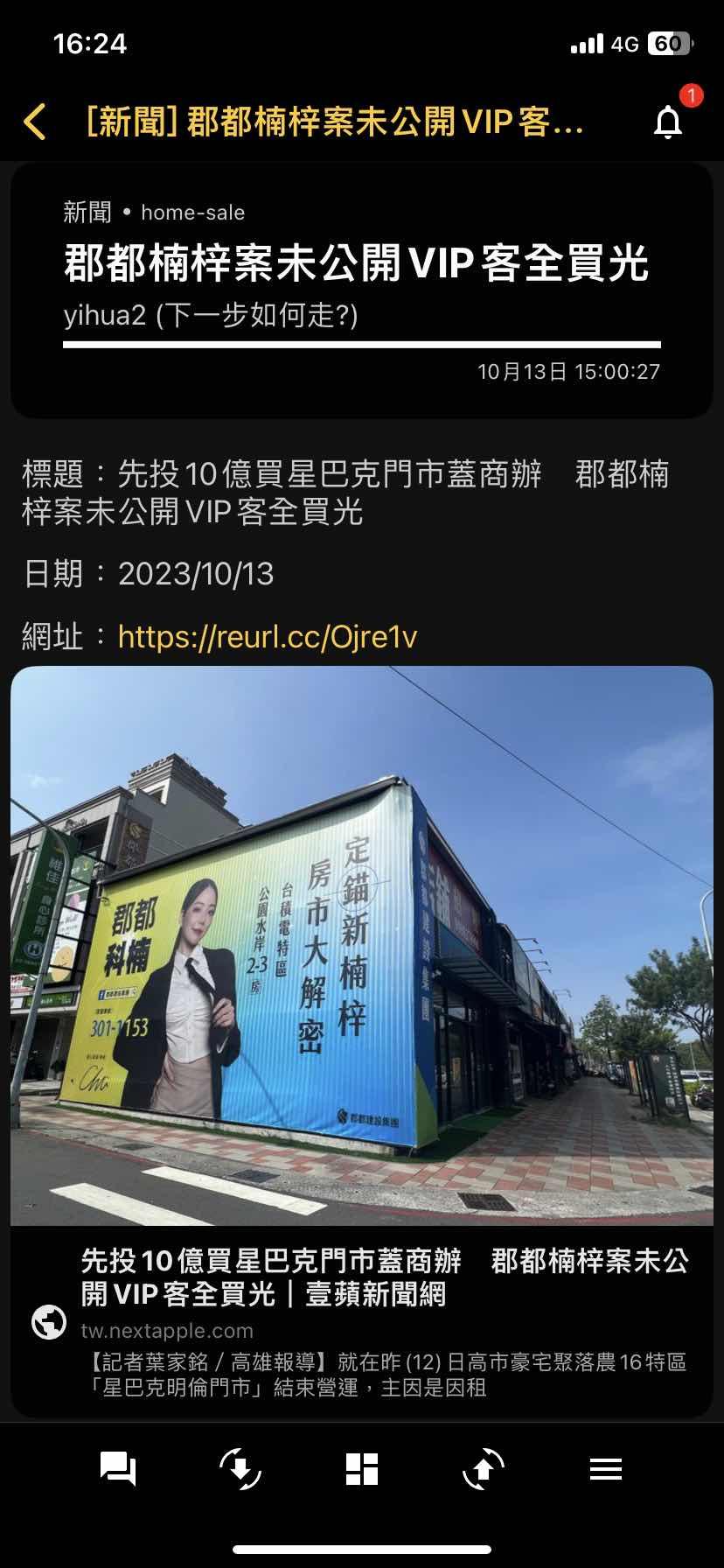Open the reurl.cc/Ojre1v link
The image size is (724, 1568).
click(267, 636)
